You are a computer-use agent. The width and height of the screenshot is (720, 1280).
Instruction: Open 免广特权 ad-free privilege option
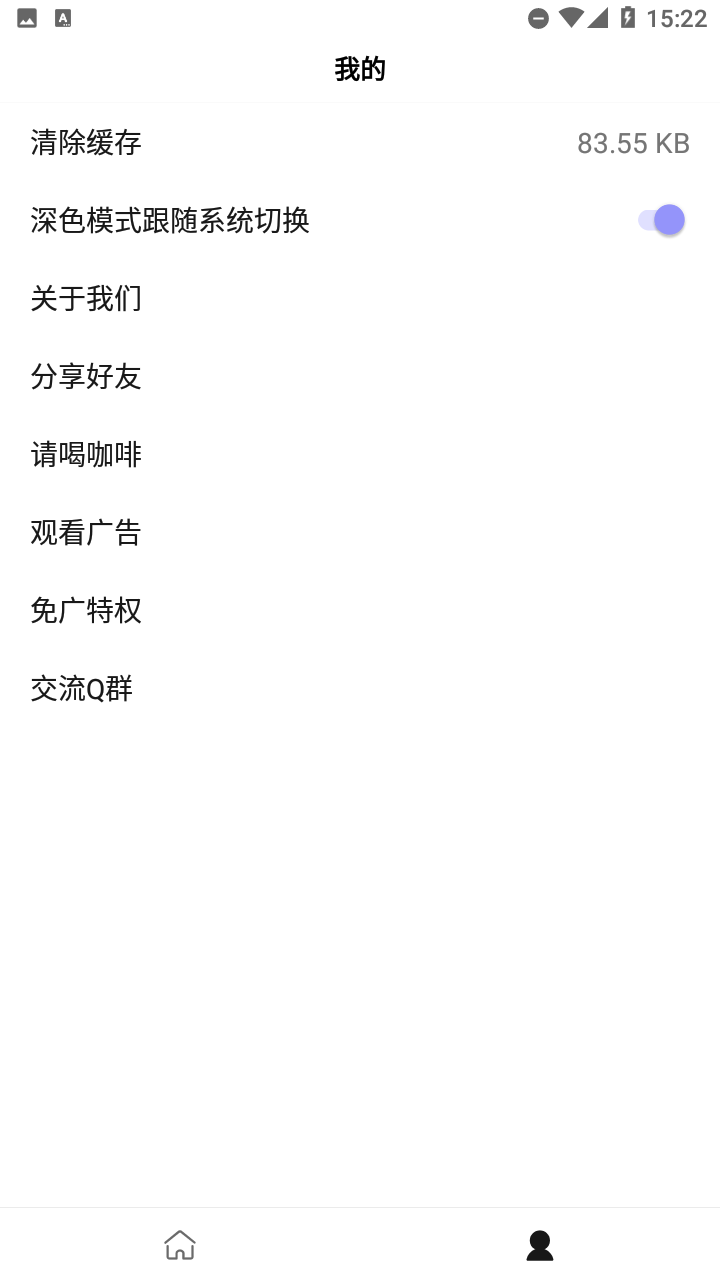click(85, 610)
